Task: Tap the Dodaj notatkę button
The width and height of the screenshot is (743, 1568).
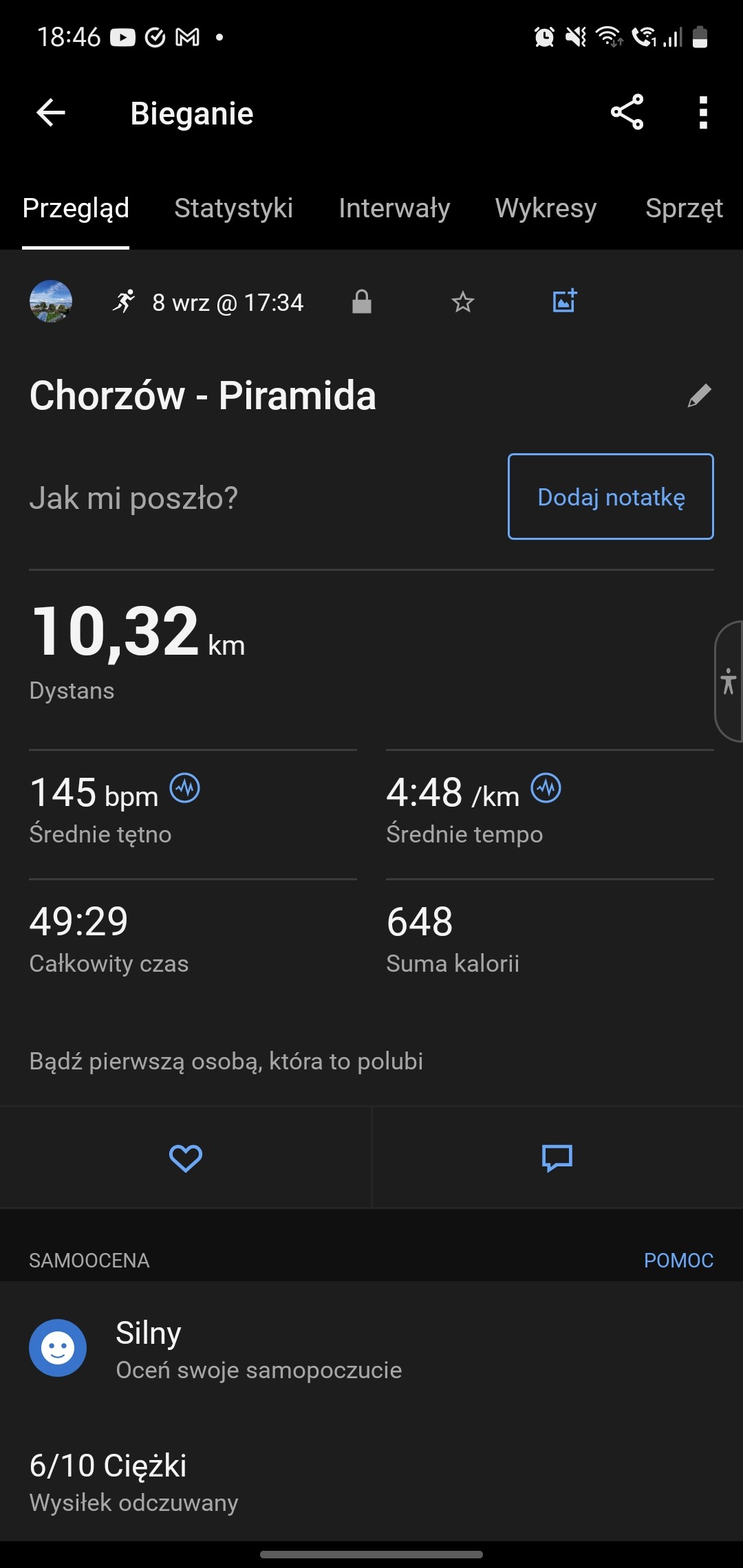Action: point(610,497)
